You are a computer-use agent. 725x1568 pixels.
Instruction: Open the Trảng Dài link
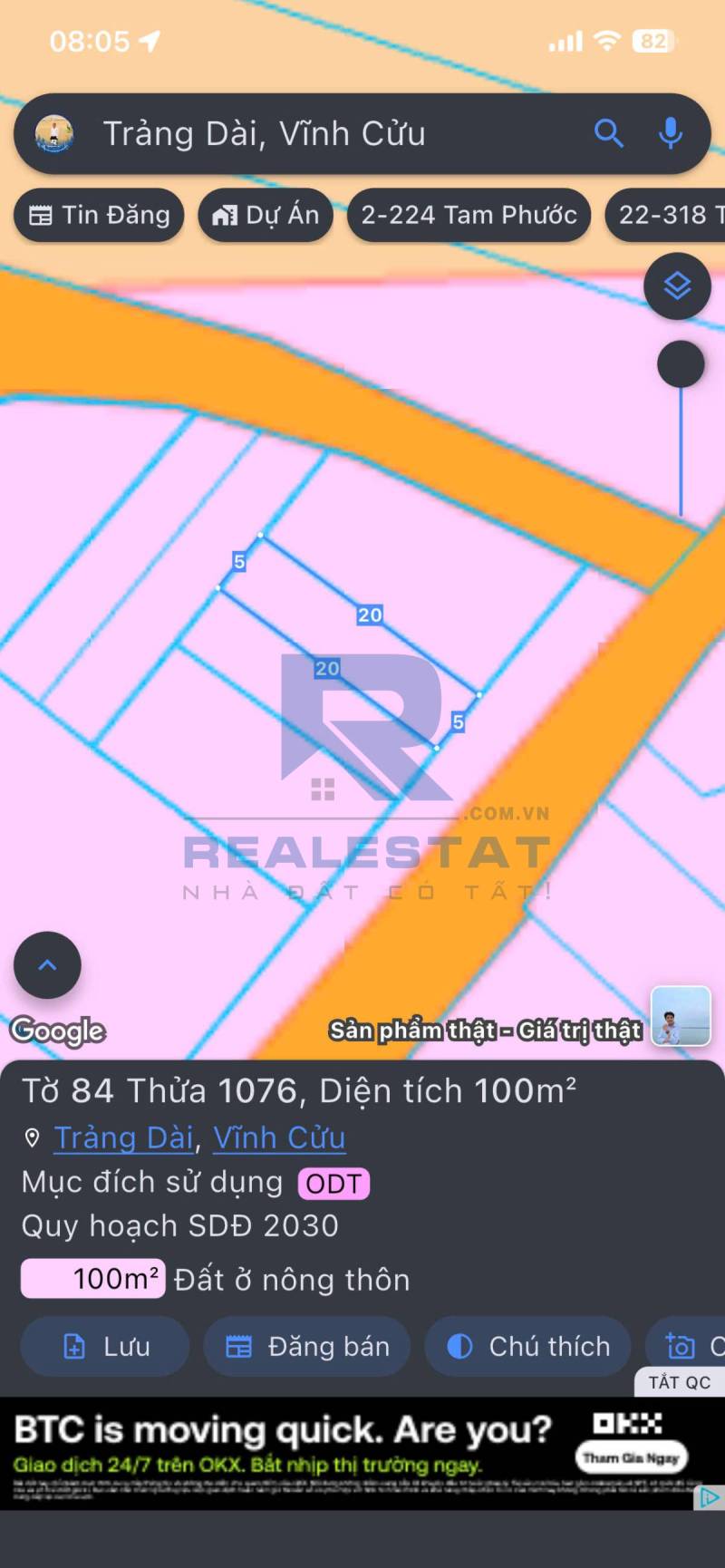point(124,1137)
